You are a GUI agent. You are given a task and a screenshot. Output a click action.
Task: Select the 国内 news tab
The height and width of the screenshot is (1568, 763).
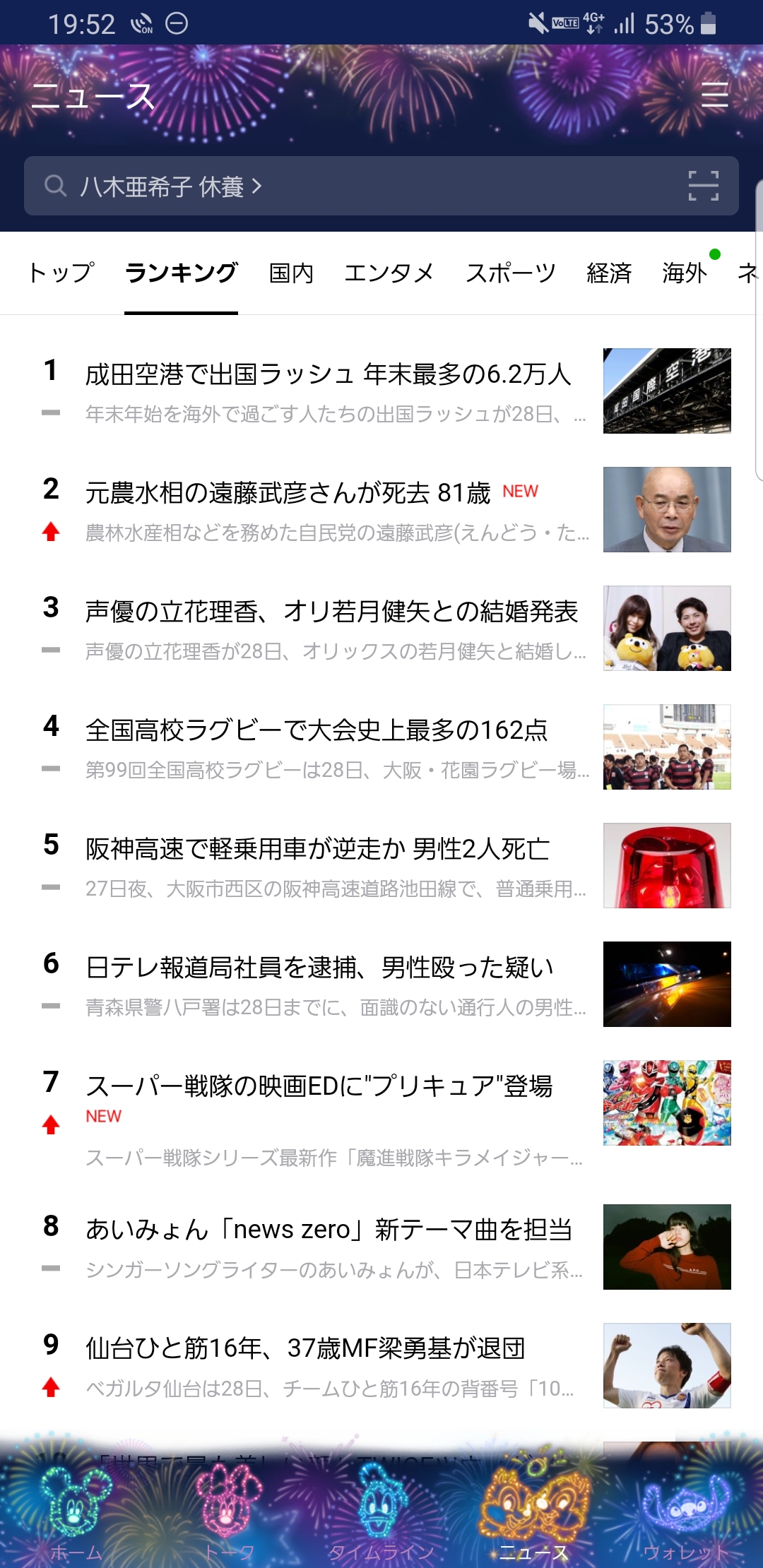(291, 273)
